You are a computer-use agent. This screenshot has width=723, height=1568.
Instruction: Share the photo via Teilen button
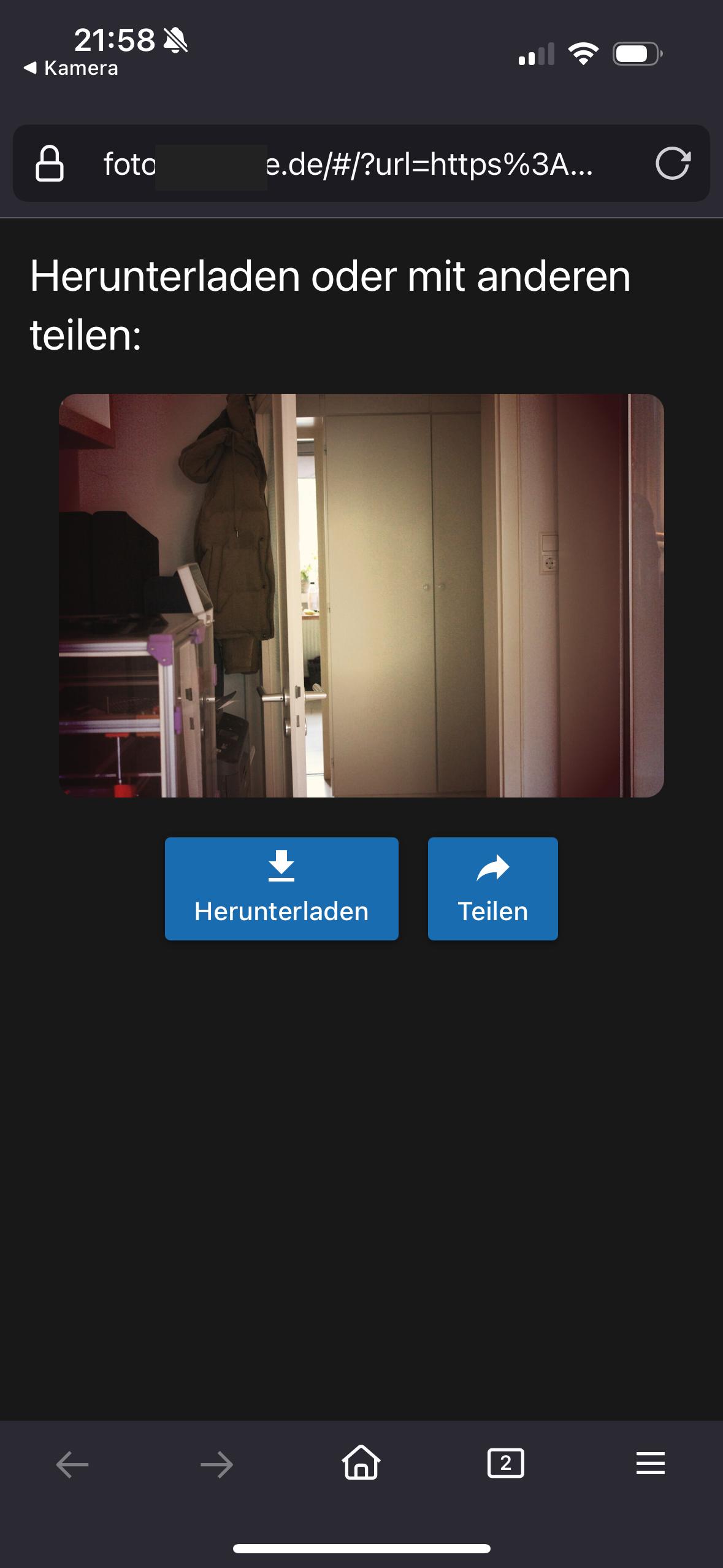pyautogui.click(x=493, y=888)
